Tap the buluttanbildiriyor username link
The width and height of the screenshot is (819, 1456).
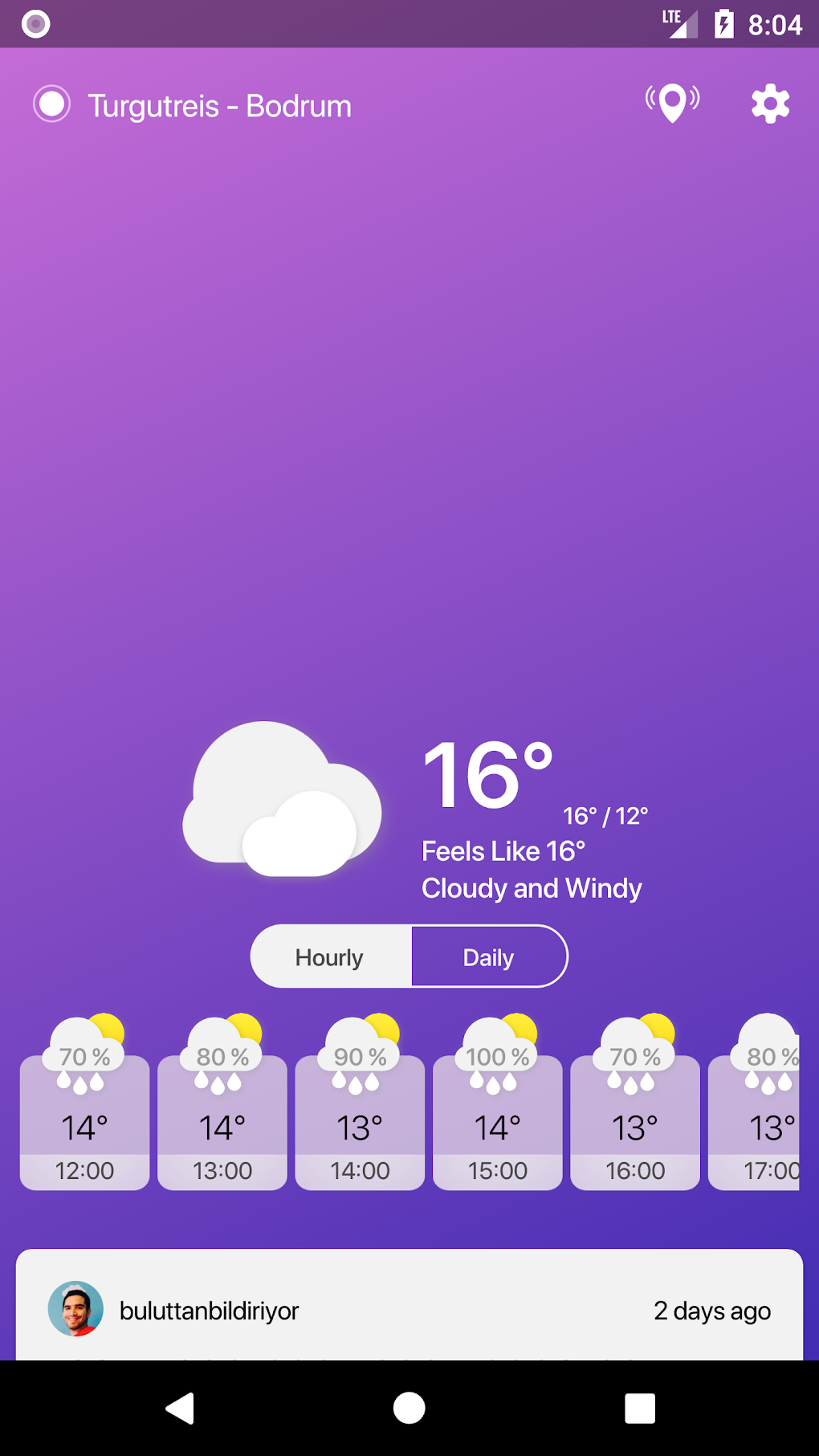tap(209, 1310)
